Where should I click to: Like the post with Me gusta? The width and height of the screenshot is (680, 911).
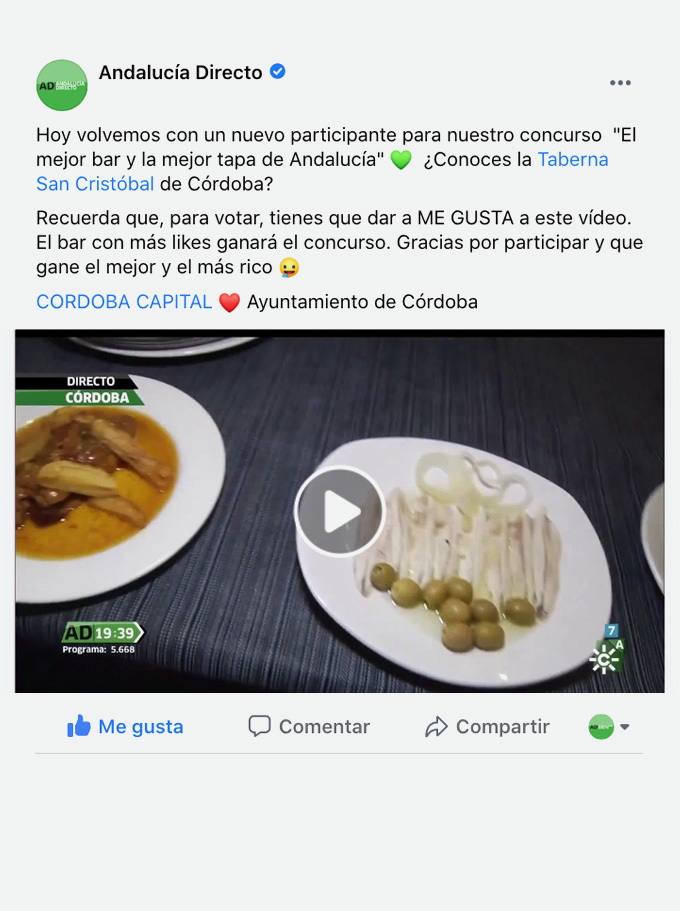(125, 727)
